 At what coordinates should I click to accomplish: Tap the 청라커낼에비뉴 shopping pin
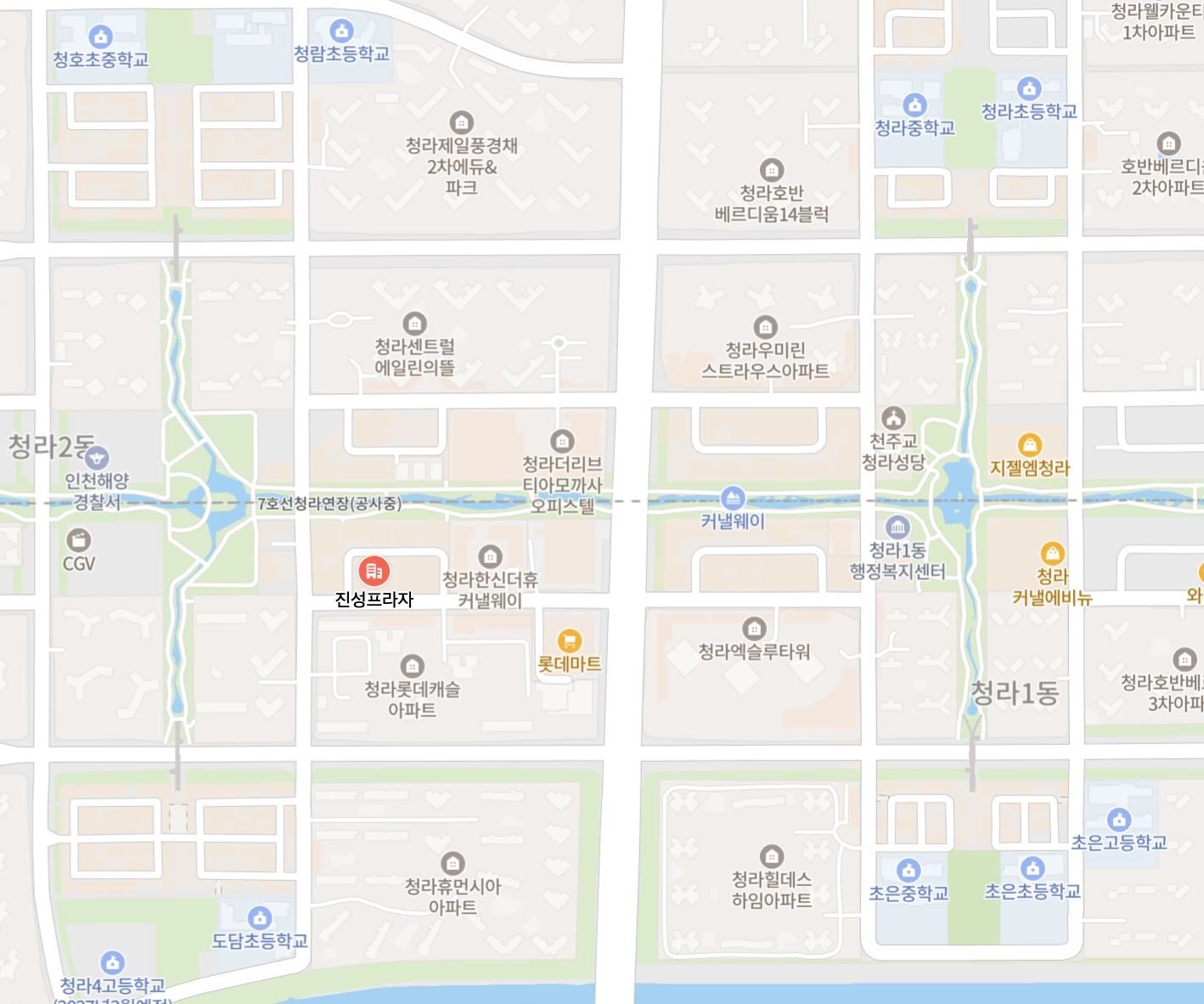[x=1052, y=554]
